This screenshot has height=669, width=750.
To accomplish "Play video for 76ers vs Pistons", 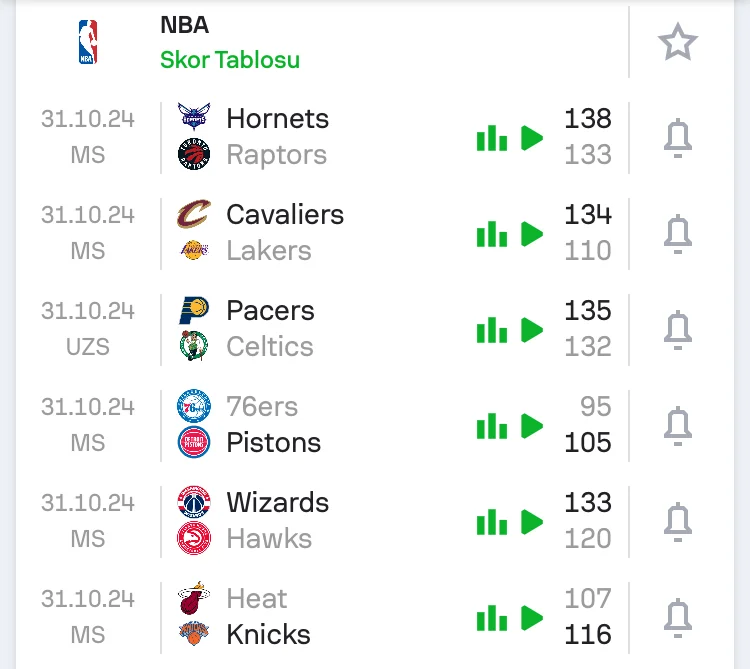I will pyautogui.click(x=532, y=426).
